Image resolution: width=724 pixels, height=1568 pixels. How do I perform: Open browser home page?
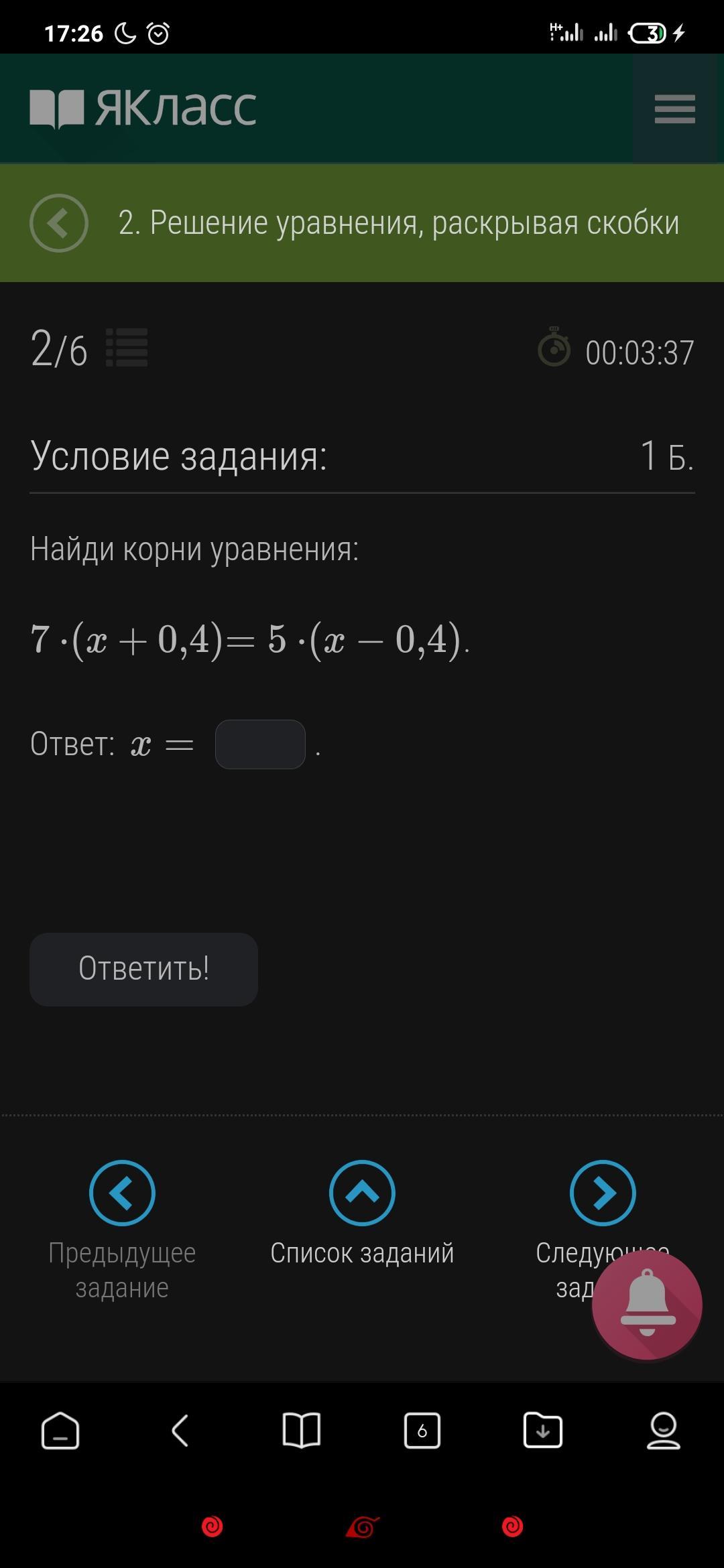click(60, 1431)
